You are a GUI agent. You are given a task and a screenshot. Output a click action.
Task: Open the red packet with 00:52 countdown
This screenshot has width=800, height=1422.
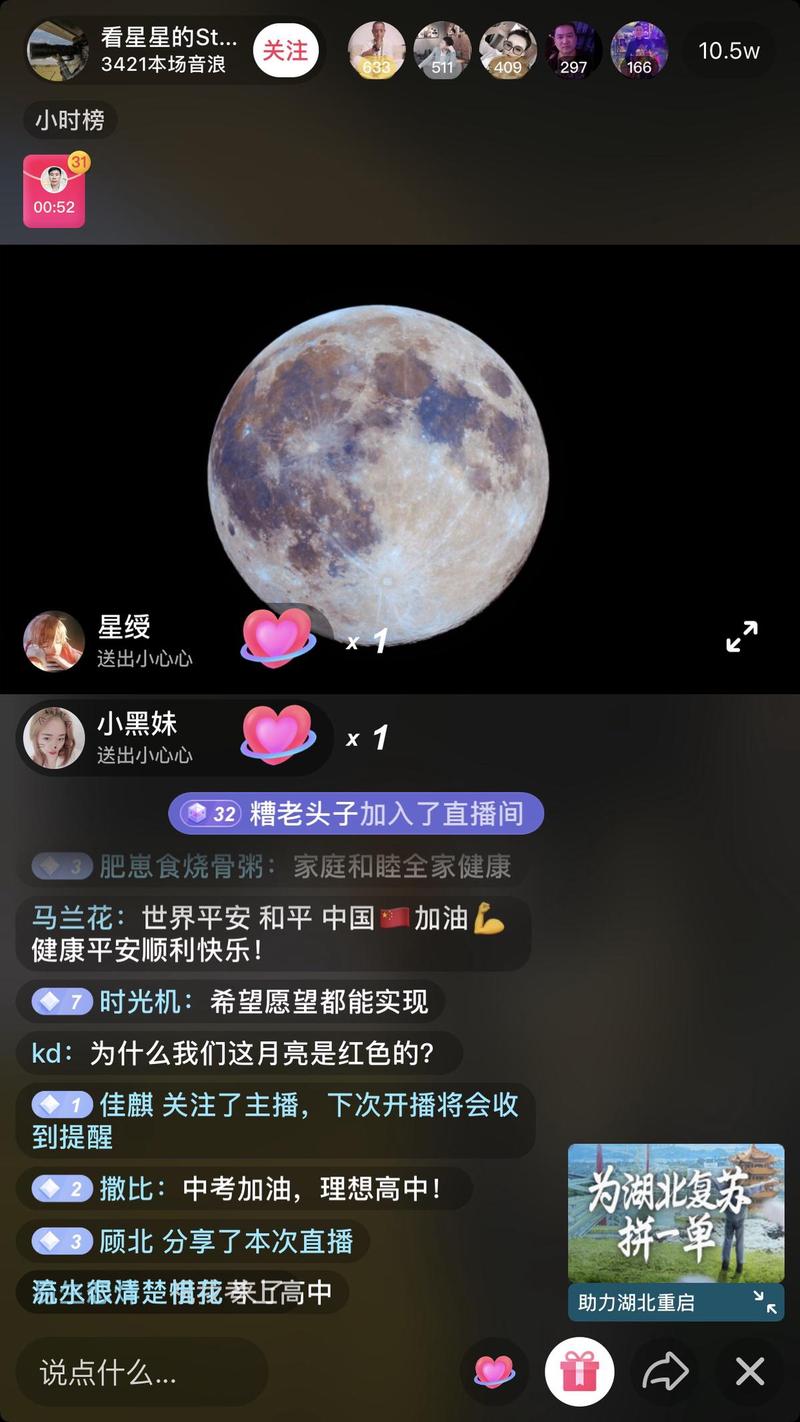54,190
